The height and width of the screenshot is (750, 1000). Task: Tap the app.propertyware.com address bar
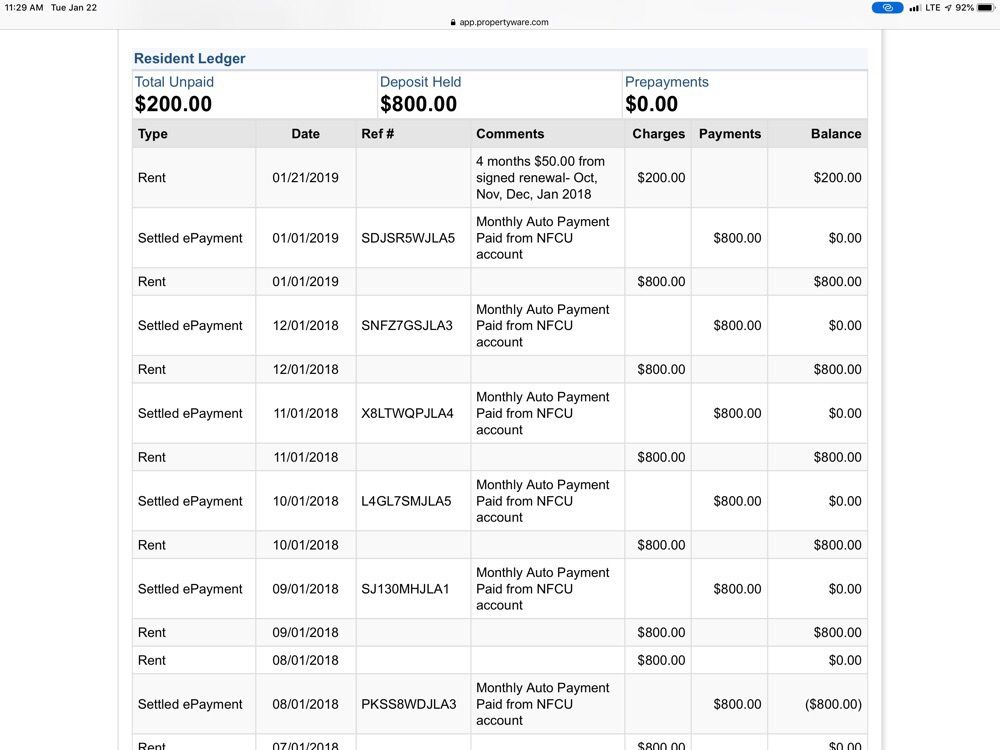coord(500,22)
